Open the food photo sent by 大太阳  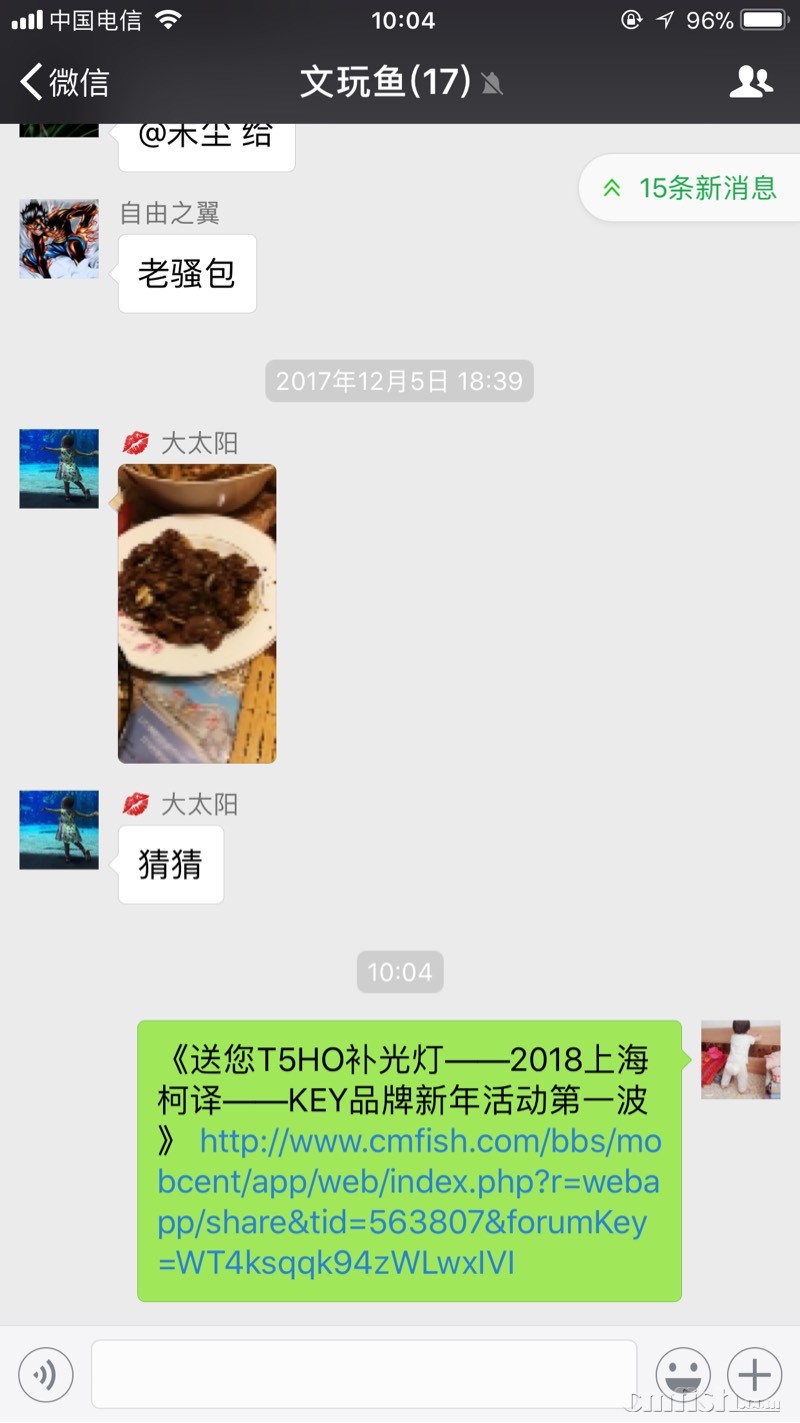coord(197,613)
